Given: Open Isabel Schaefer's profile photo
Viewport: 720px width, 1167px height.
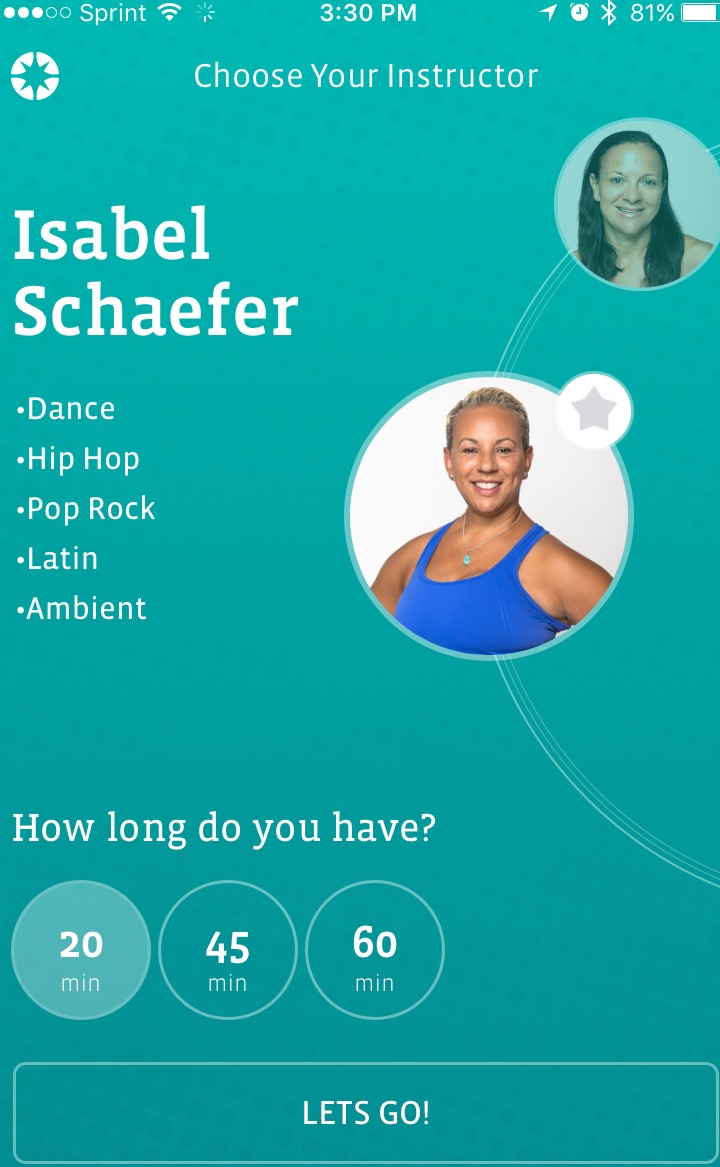Looking at the screenshot, I should pos(488,518).
